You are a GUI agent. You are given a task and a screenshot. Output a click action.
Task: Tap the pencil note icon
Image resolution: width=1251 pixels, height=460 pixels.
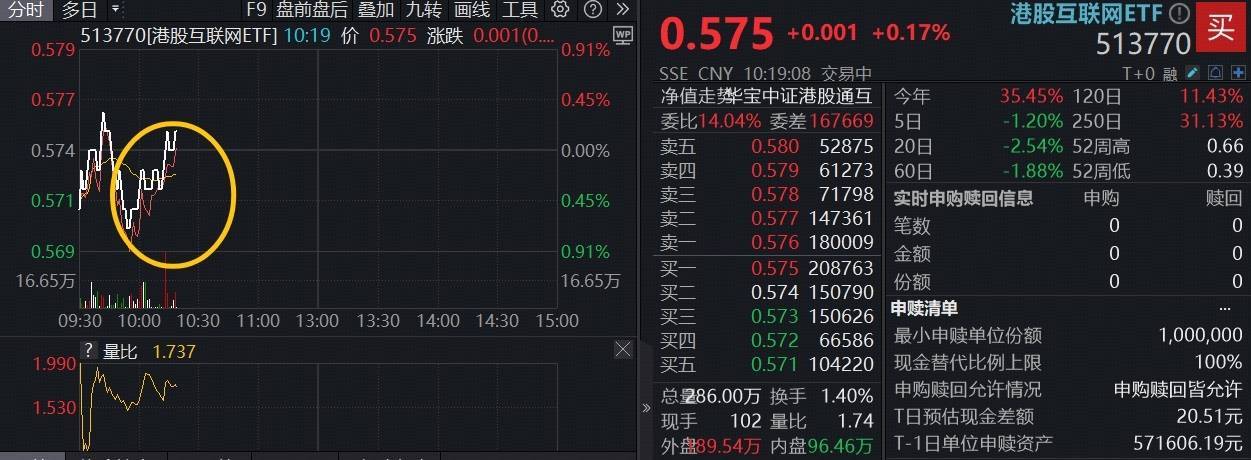click(1193, 73)
